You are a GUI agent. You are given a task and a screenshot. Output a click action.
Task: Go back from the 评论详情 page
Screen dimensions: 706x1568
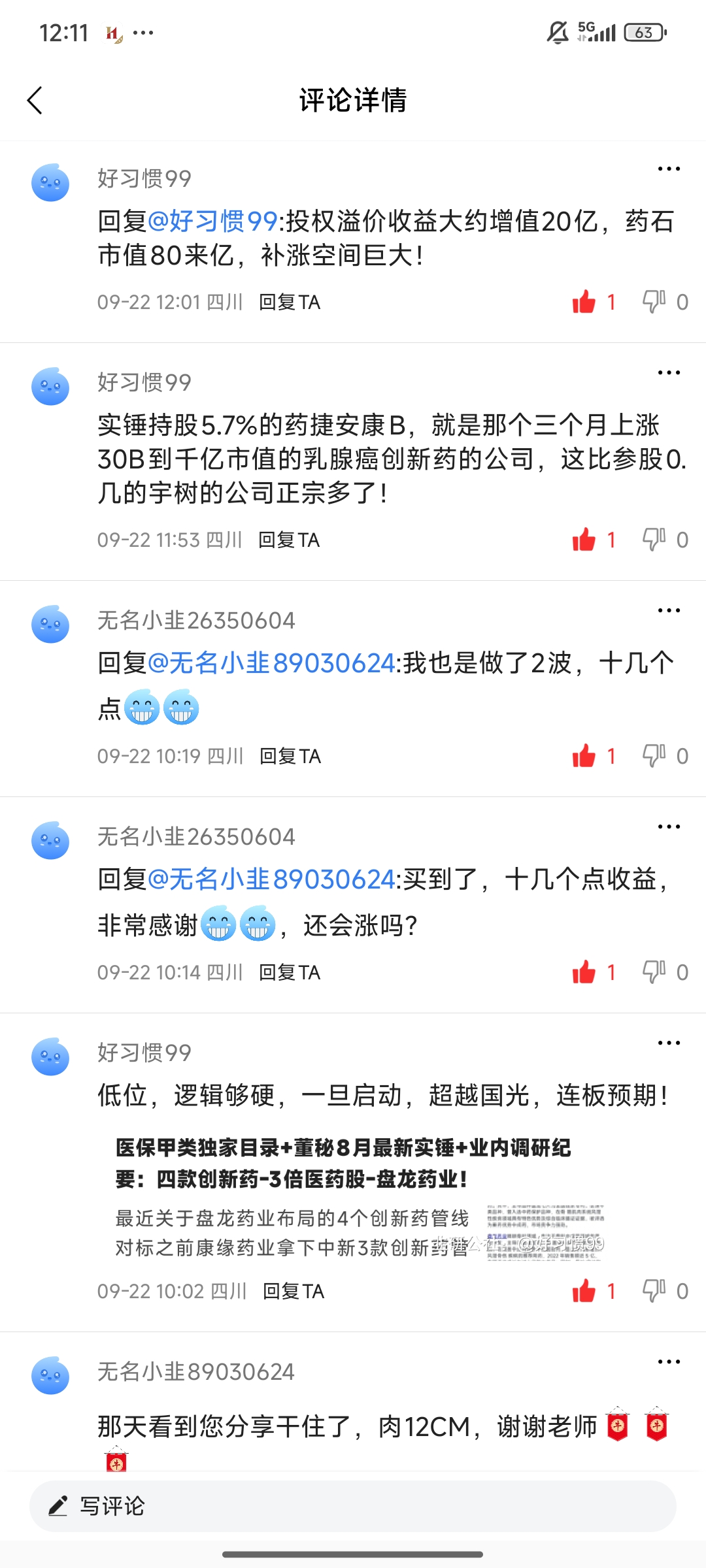click(35, 101)
